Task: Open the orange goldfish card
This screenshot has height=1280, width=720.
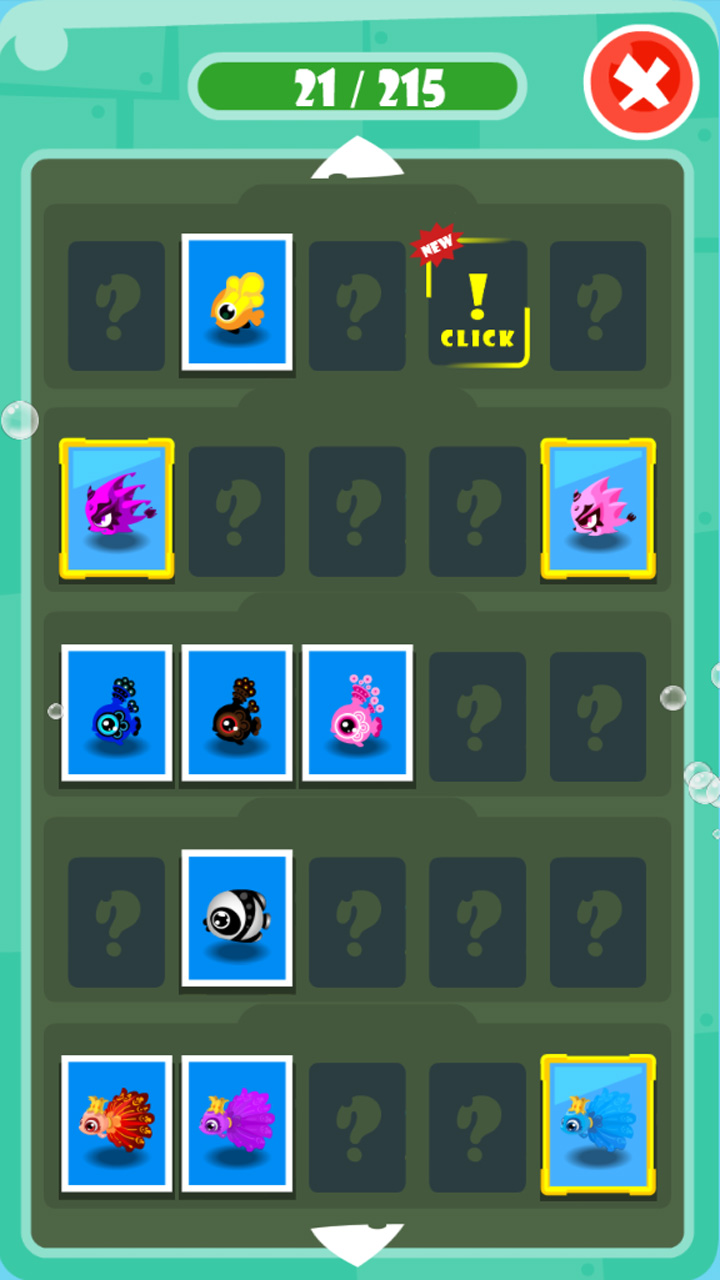Action: tap(237, 302)
